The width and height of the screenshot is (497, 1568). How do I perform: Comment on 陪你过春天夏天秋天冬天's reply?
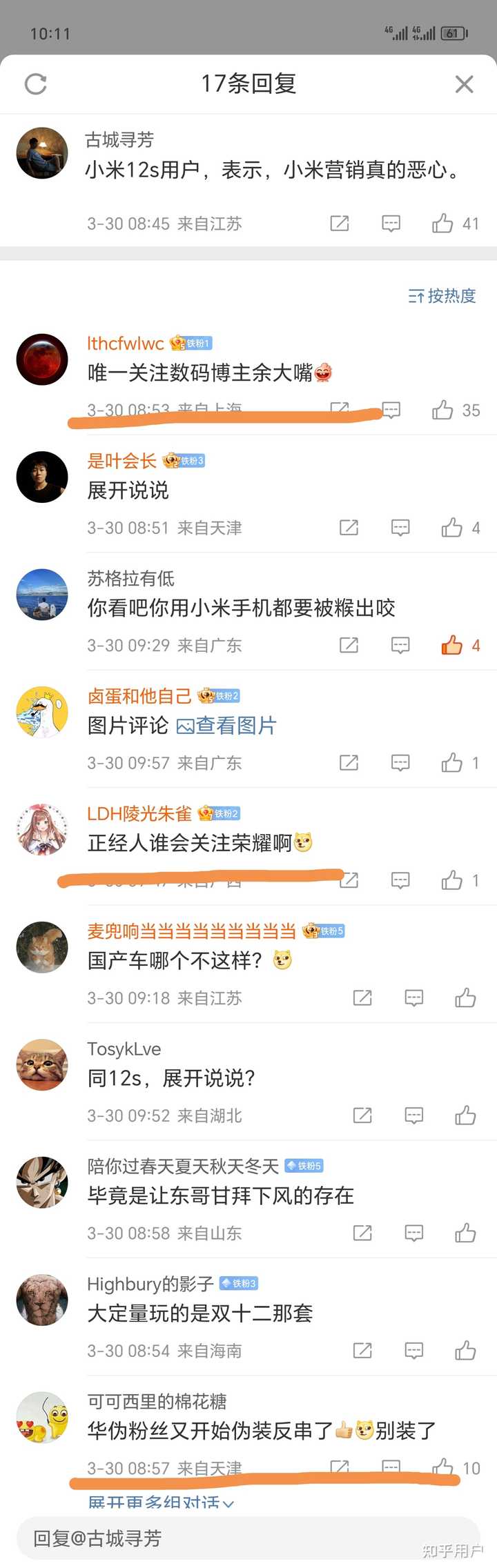(x=413, y=1233)
